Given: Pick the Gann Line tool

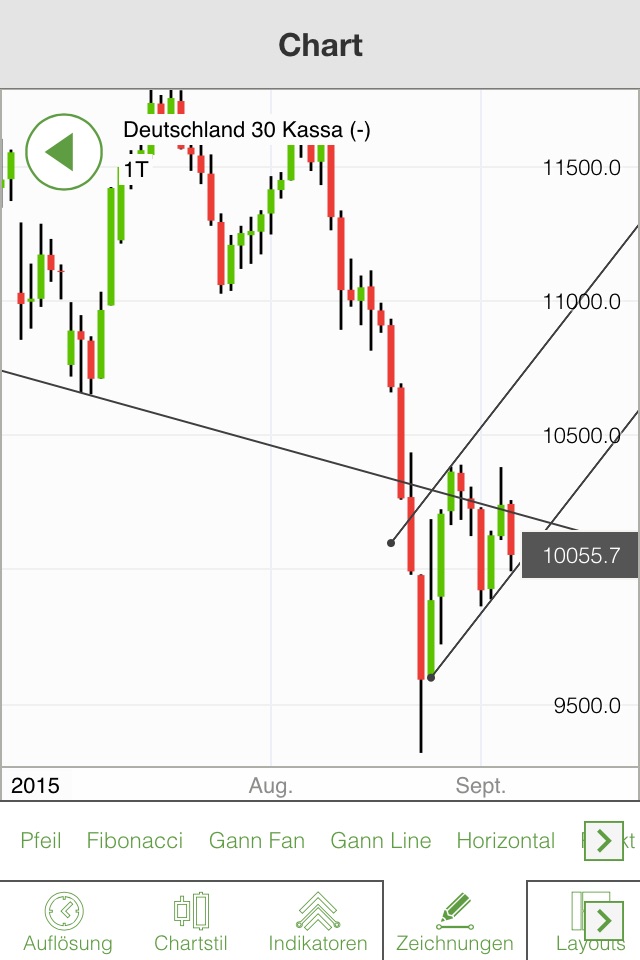Looking at the screenshot, I should coord(381,841).
